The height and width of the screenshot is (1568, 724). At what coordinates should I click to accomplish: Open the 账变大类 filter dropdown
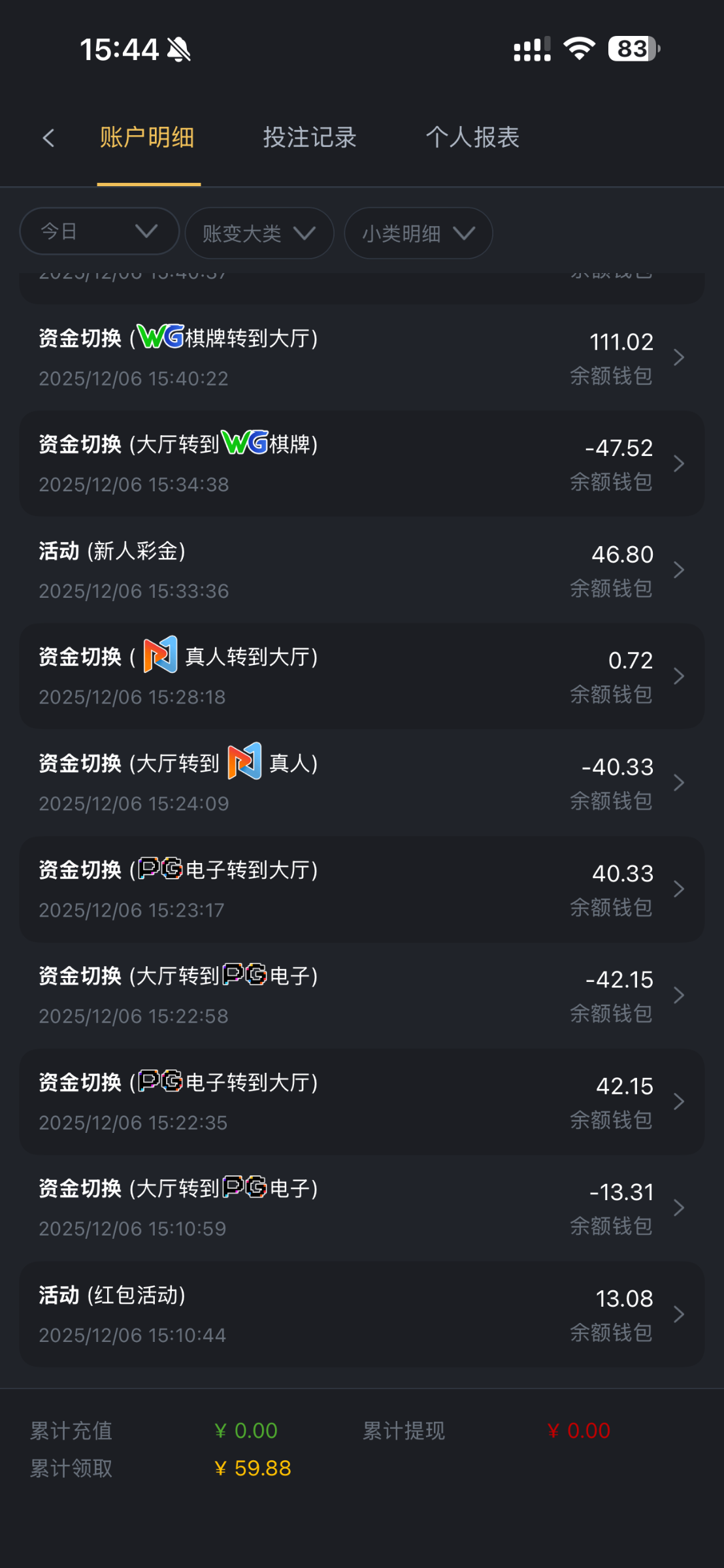259,233
